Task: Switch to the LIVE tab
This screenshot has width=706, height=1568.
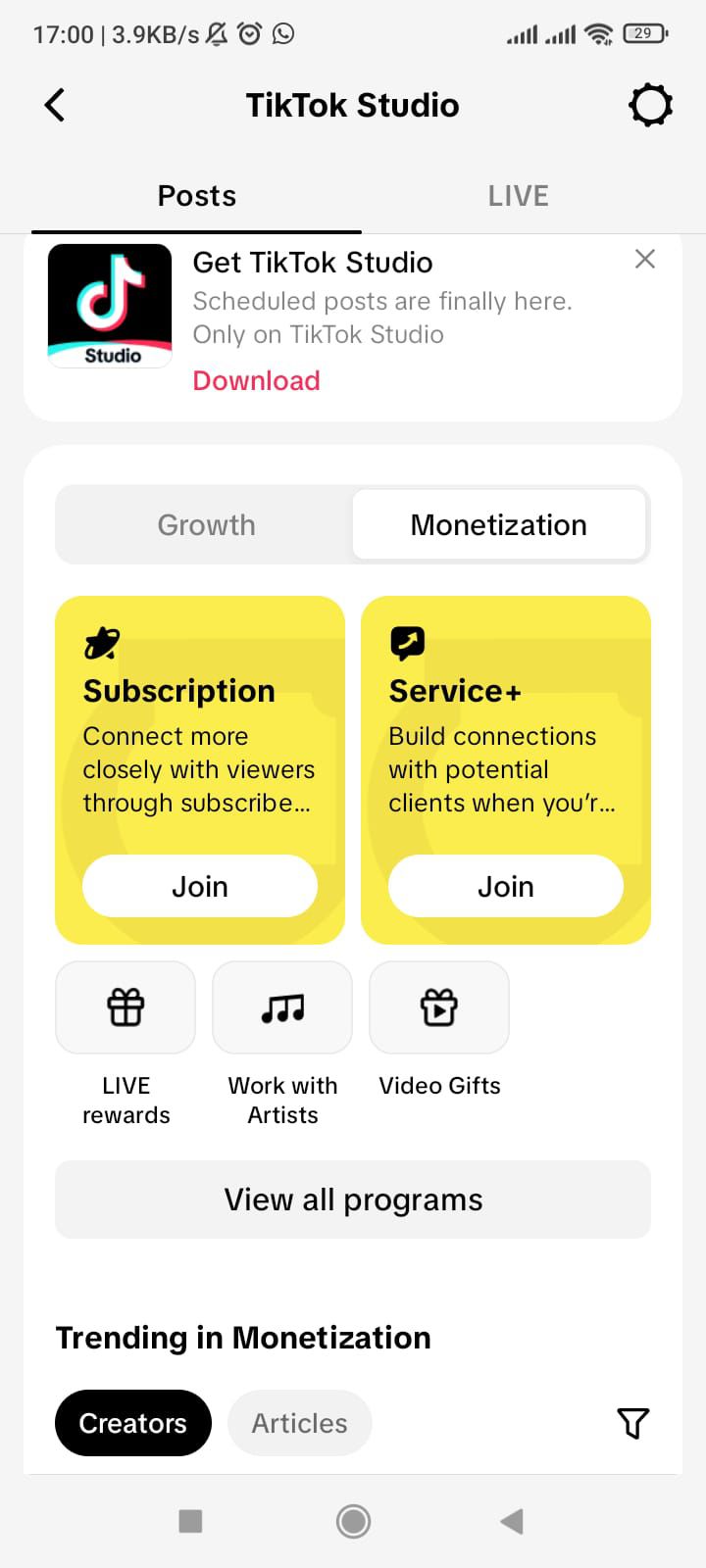Action: (518, 196)
